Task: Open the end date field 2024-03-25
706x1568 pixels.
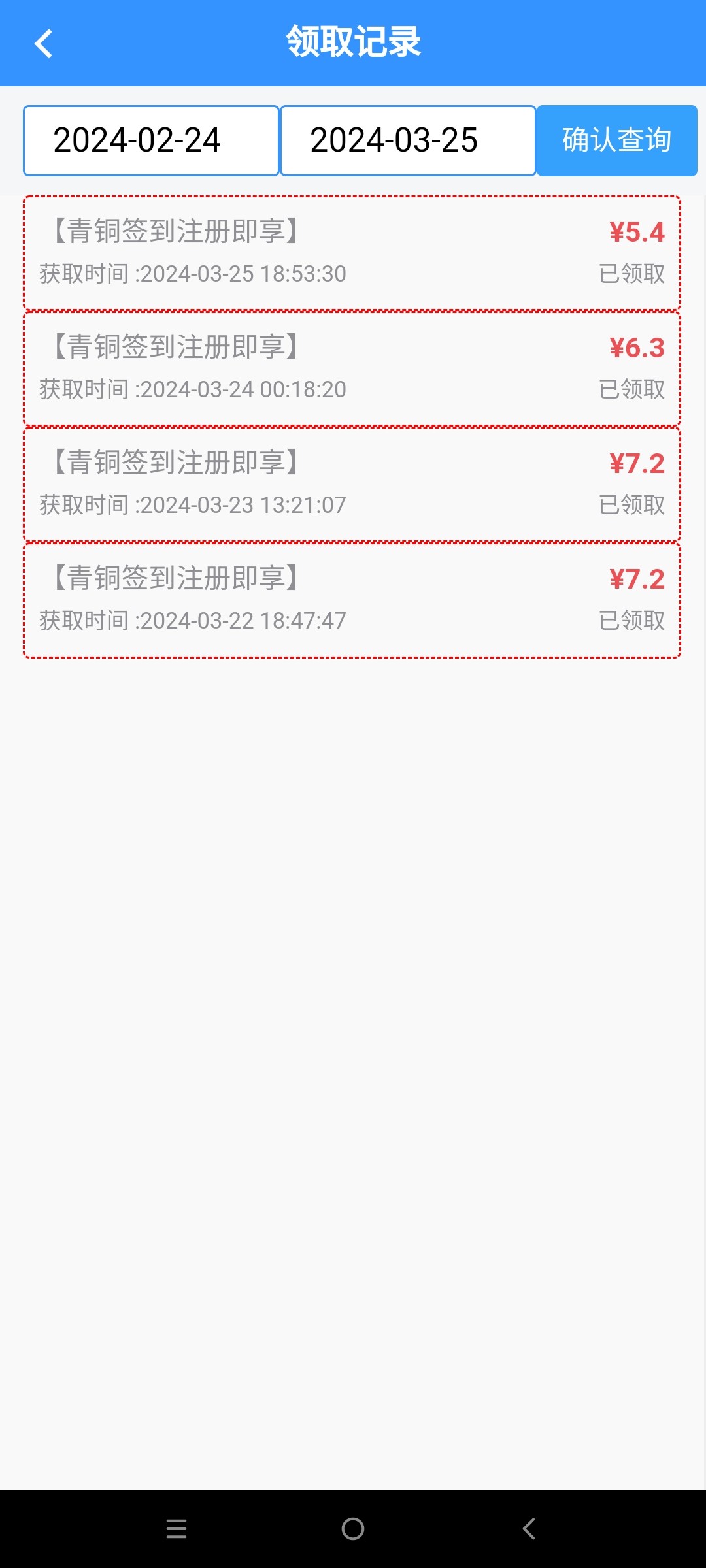Action: click(x=408, y=140)
